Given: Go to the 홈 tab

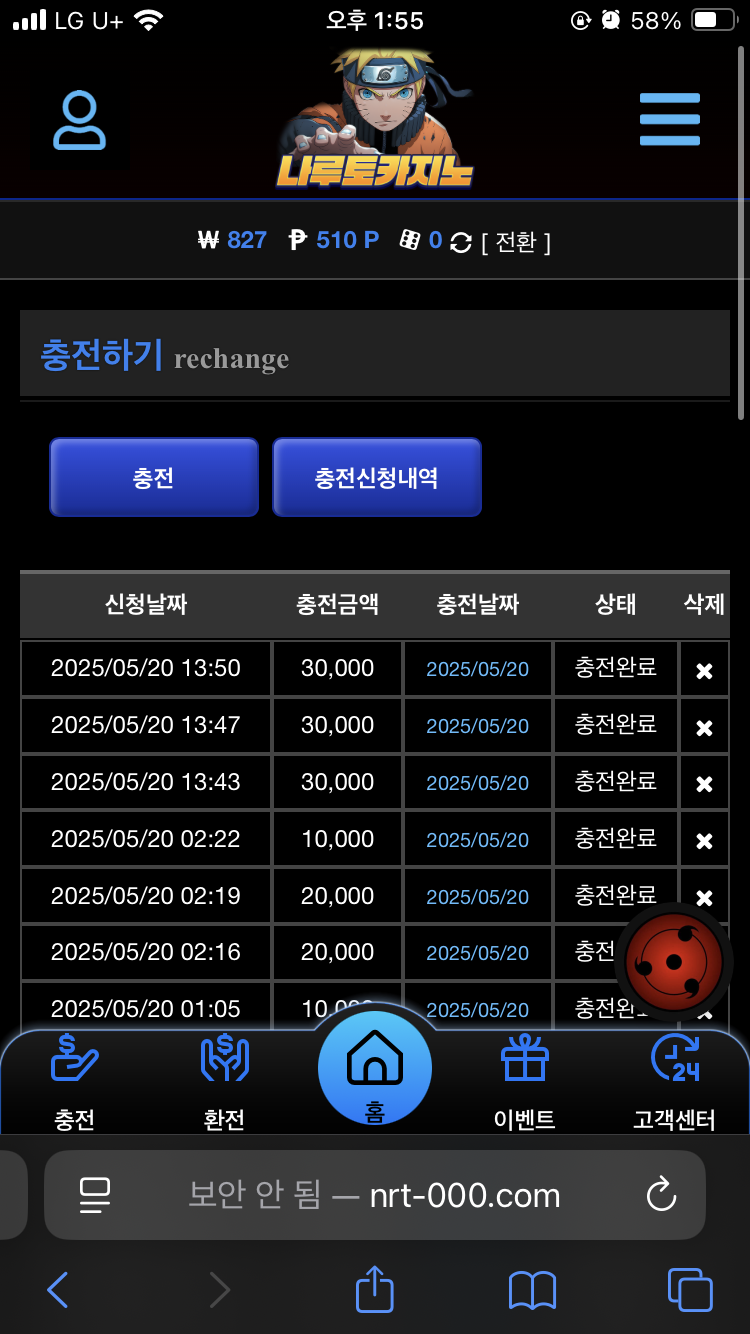Looking at the screenshot, I should click(375, 1070).
